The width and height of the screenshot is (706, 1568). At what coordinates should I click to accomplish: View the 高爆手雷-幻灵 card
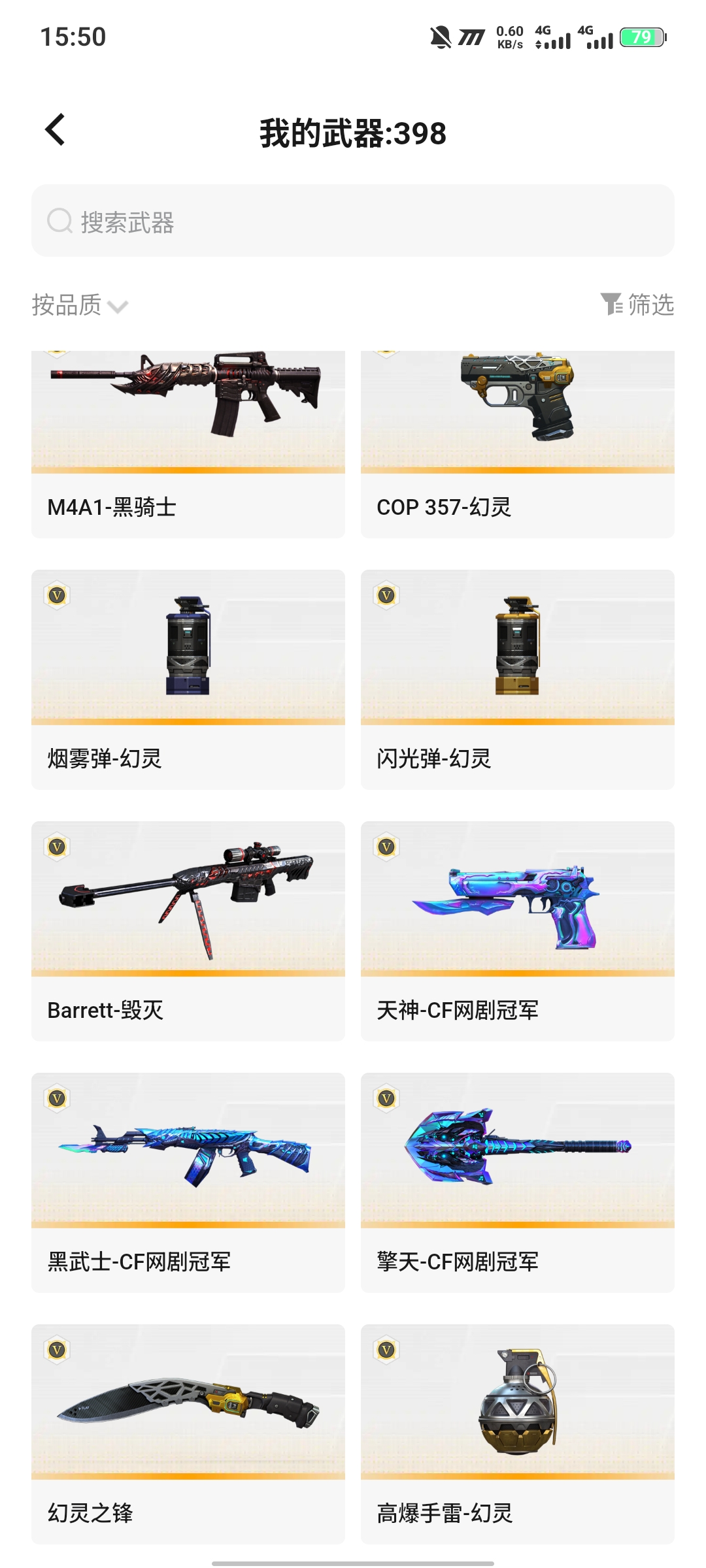tap(517, 1434)
